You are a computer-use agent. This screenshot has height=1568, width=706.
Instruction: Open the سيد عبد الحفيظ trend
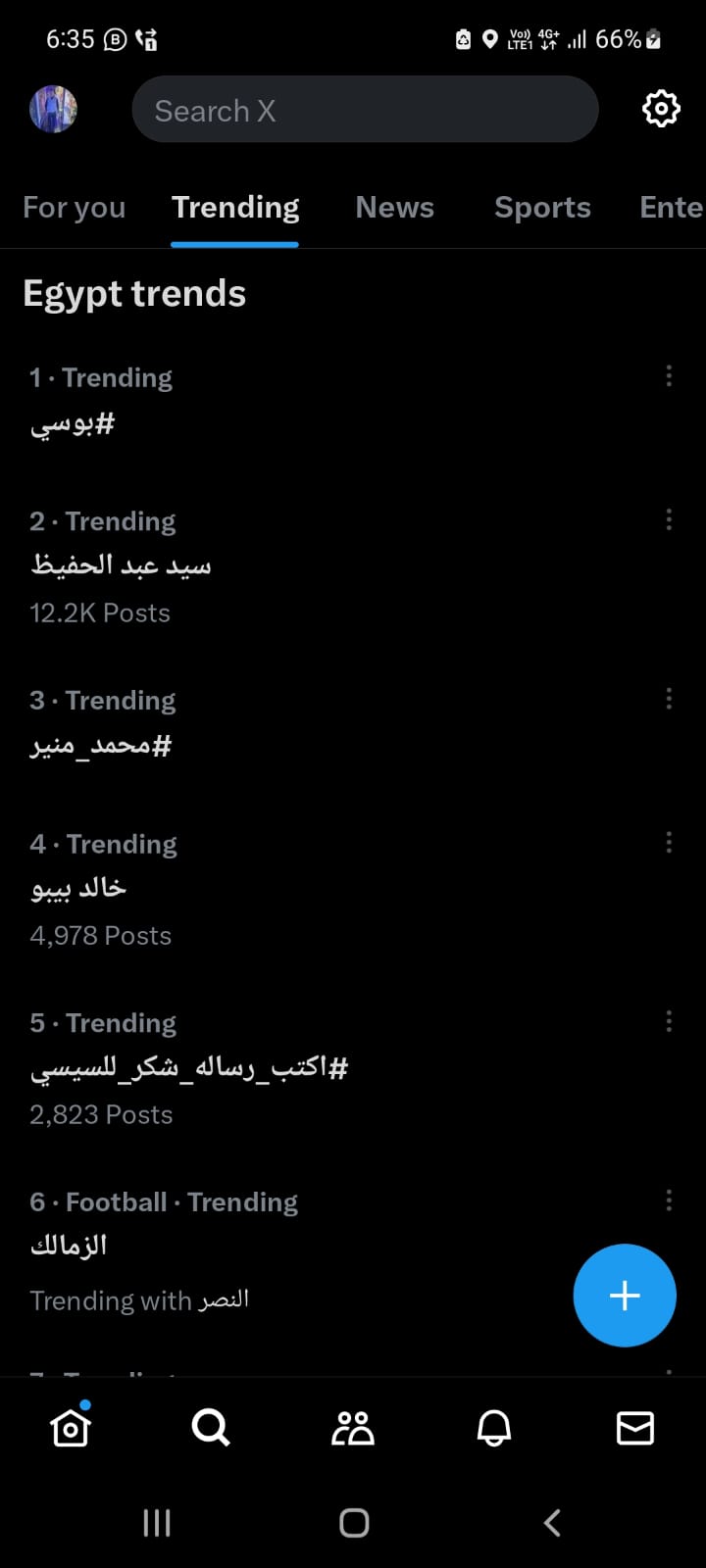click(x=121, y=565)
